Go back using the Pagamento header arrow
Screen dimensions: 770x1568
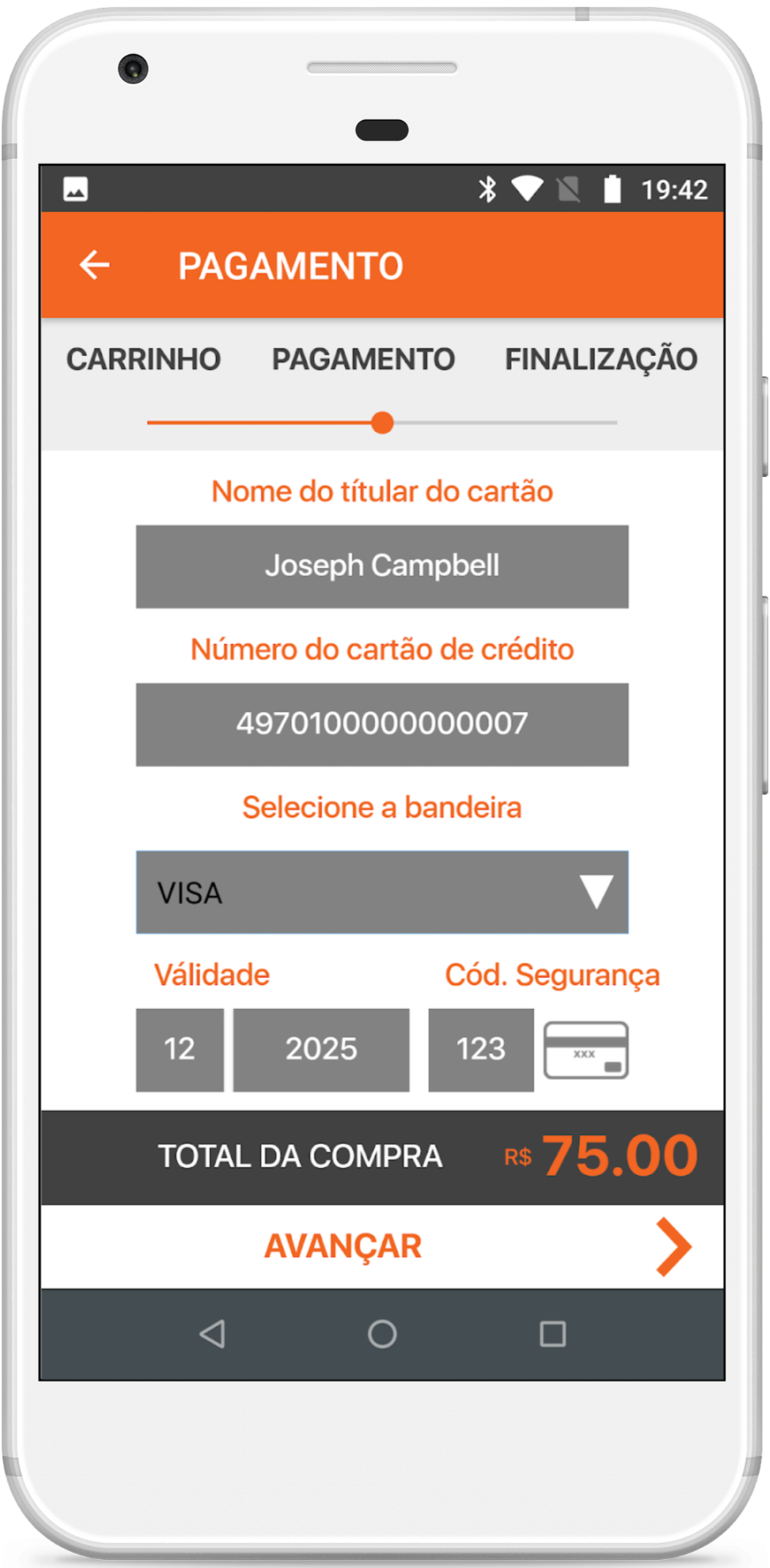[x=95, y=265]
